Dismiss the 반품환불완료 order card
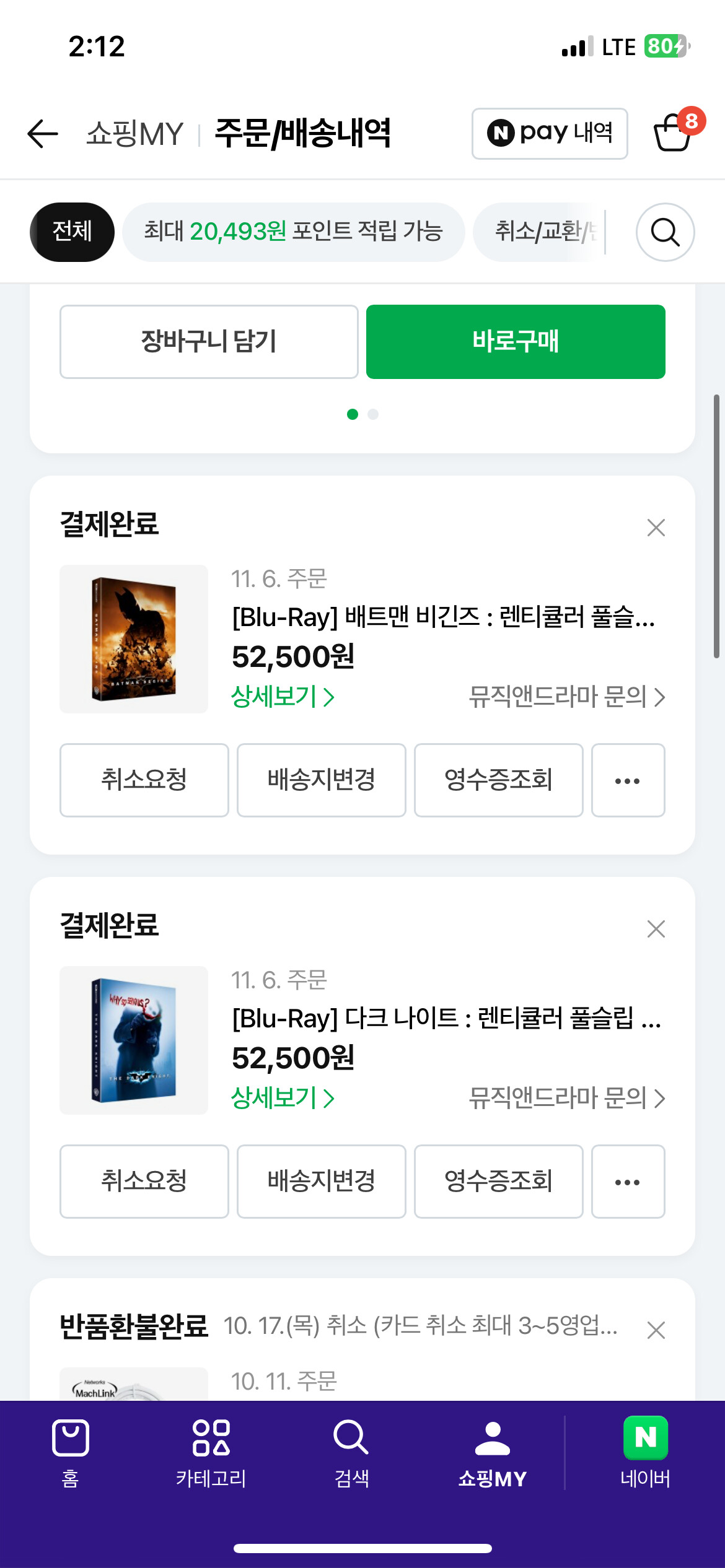Viewport: 725px width, 1568px height. pyautogui.click(x=656, y=1330)
